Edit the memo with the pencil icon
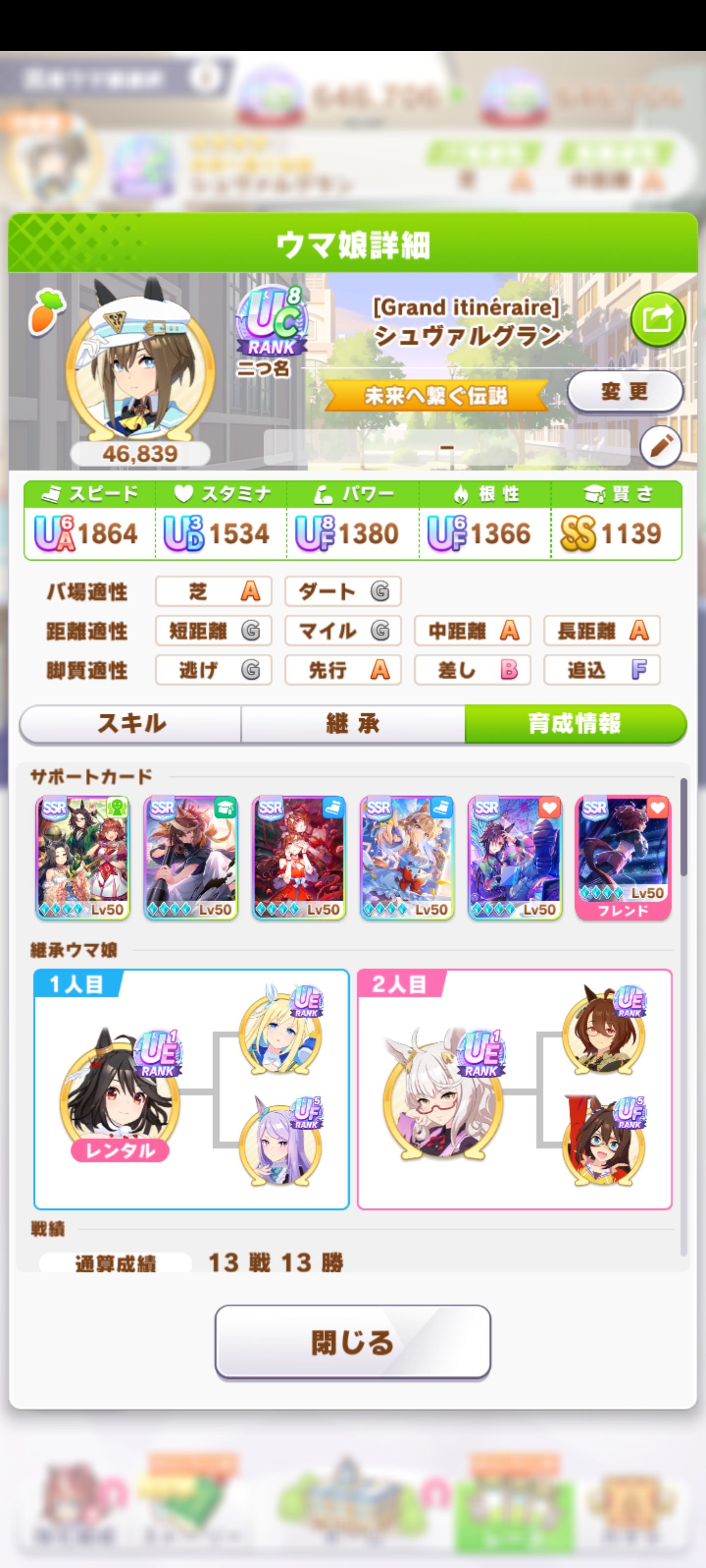Viewport: 706px width, 1568px height. click(x=660, y=446)
